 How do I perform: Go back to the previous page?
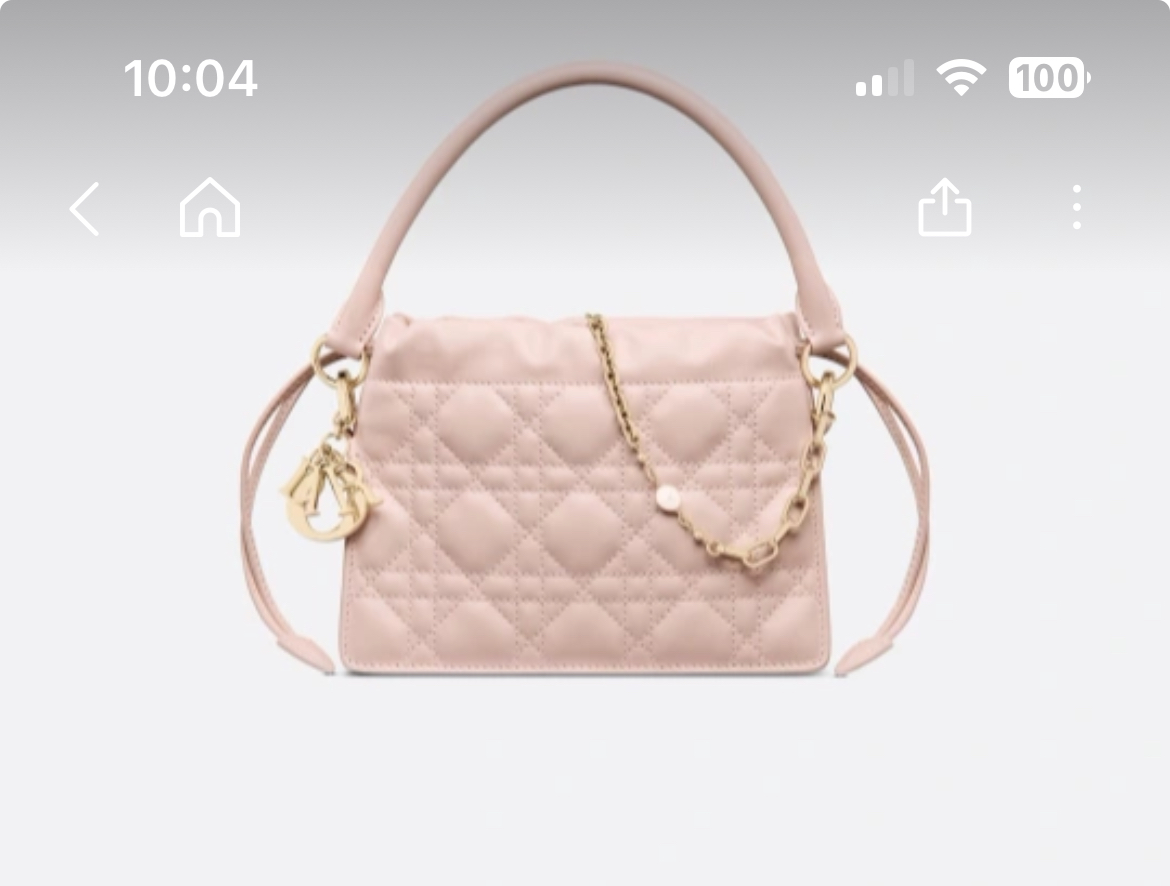pos(85,209)
